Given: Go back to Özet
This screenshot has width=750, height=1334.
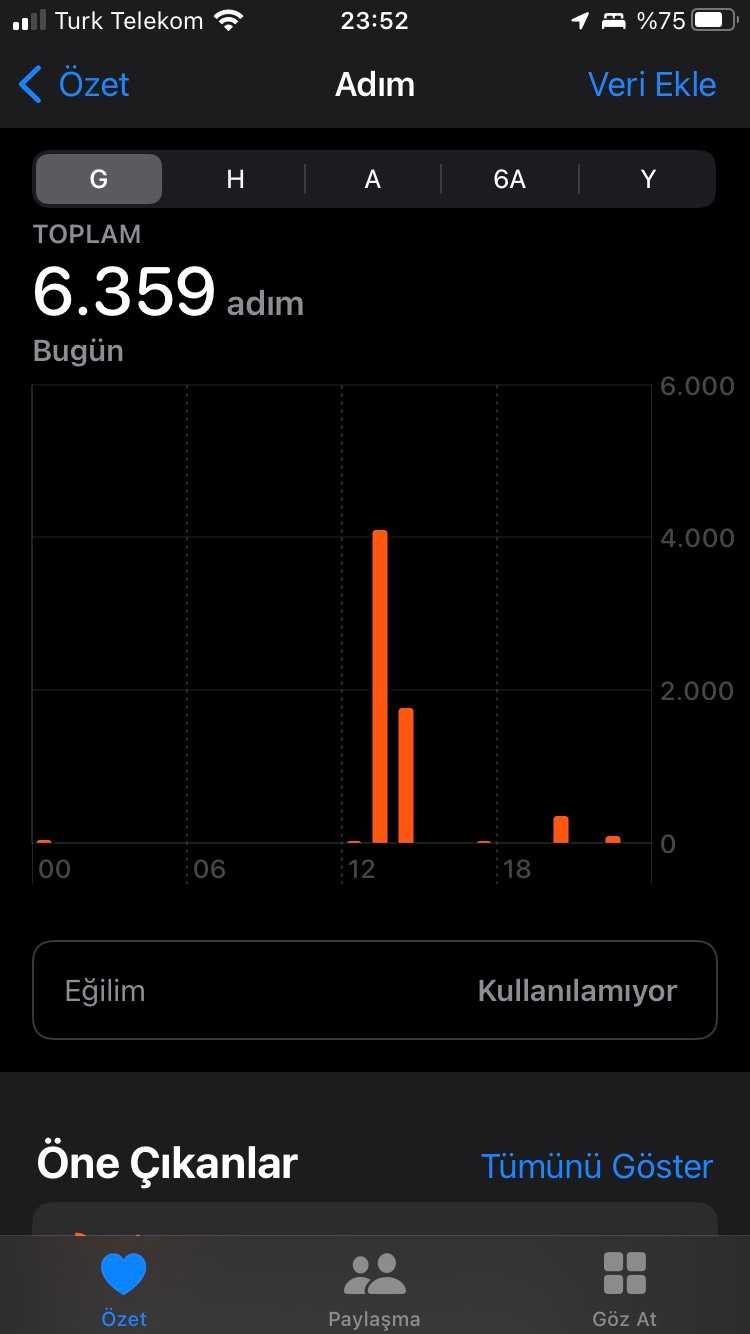Looking at the screenshot, I should point(75,85).
